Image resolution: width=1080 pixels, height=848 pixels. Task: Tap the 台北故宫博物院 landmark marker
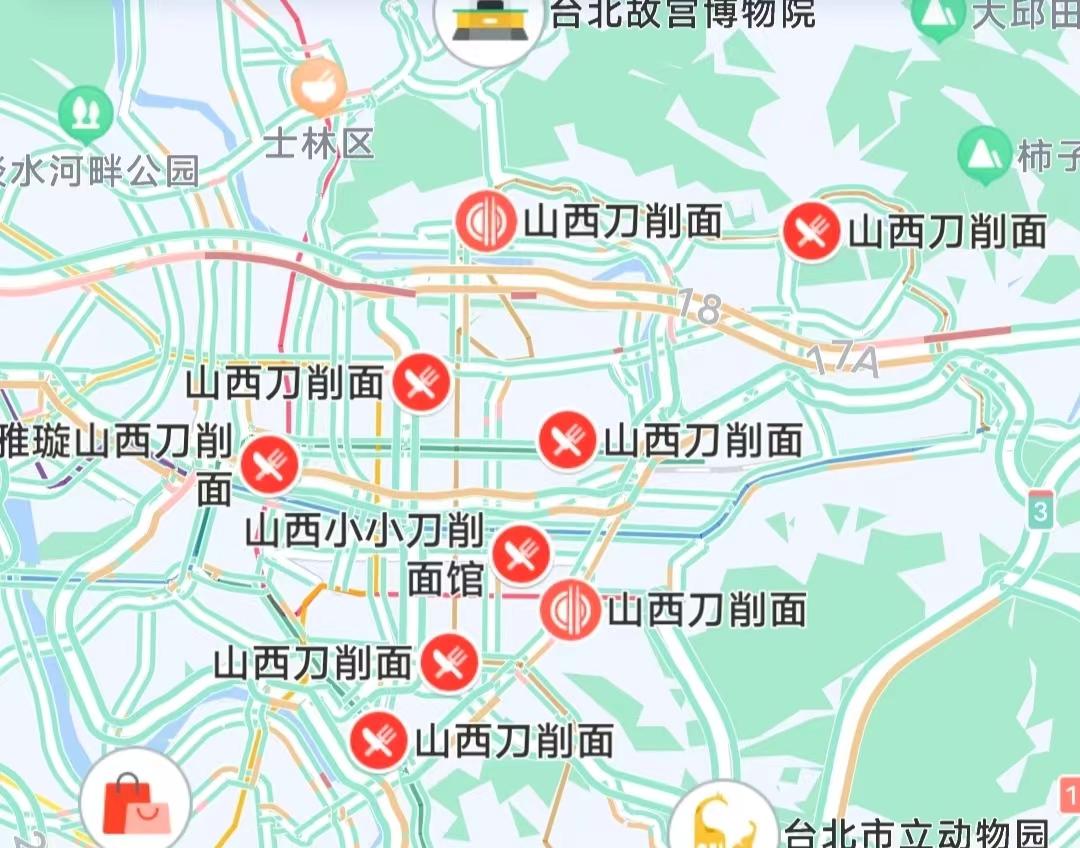[489, 24]
